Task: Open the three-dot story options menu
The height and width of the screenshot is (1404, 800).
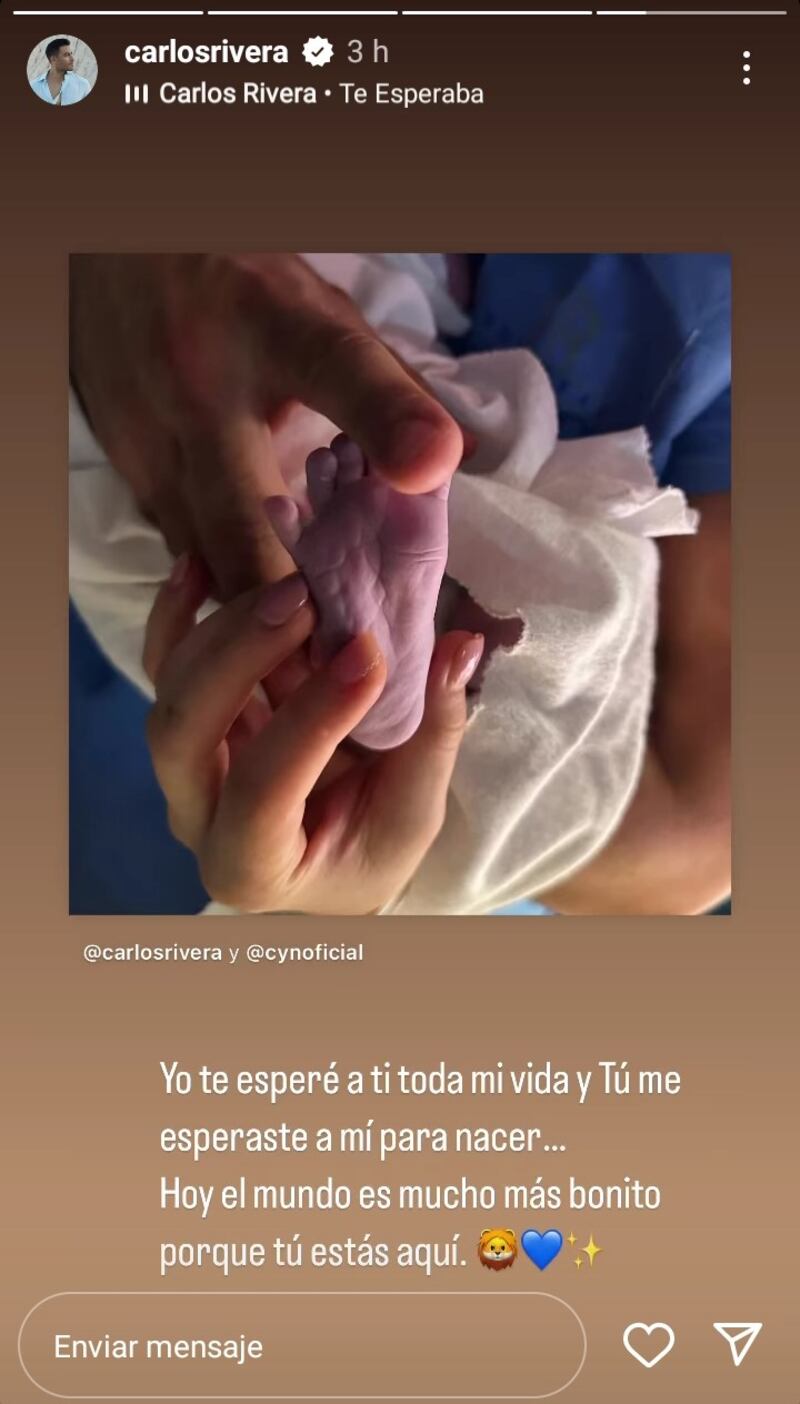Action: 746,68
